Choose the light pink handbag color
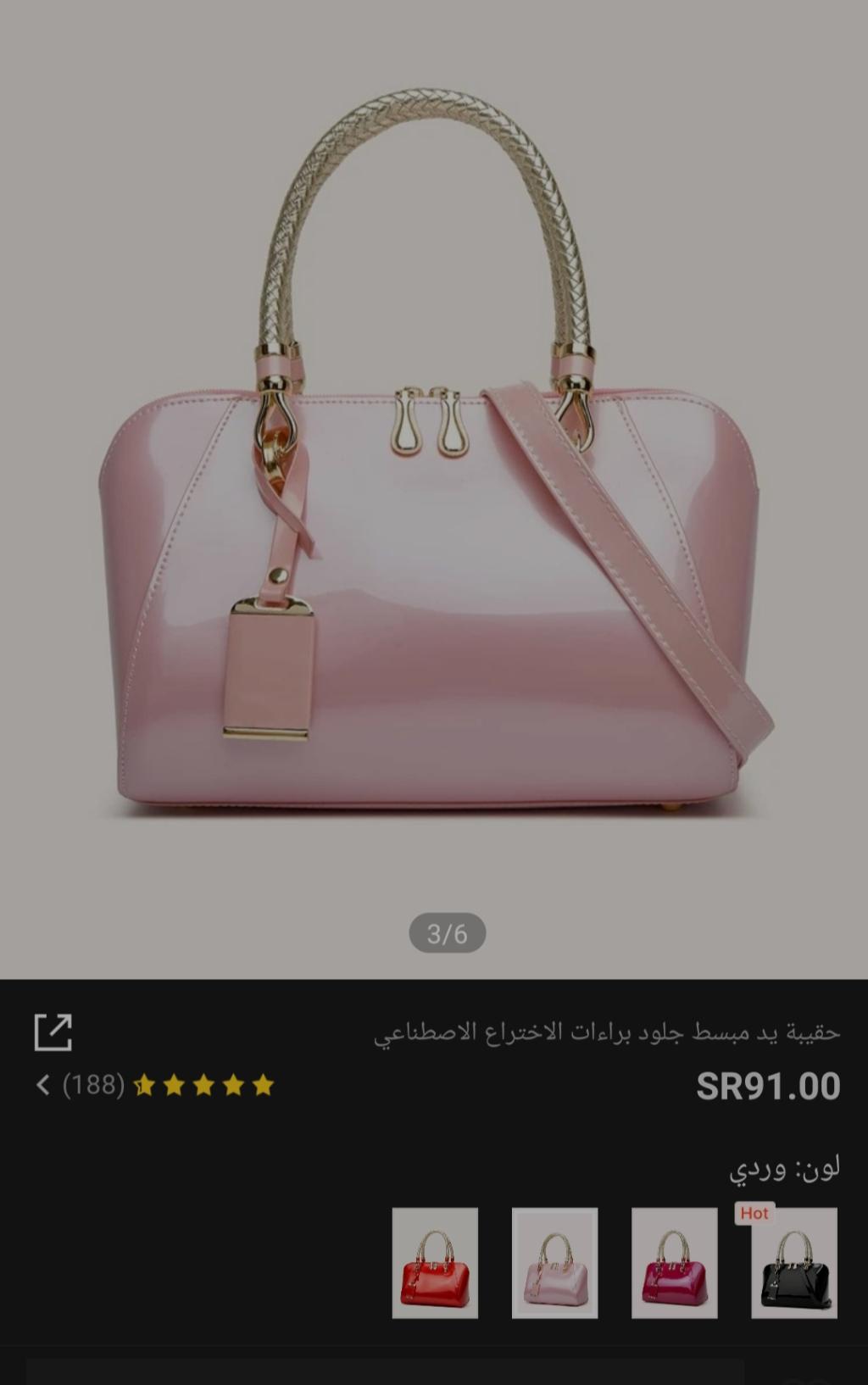Viewport: 868px width, 1385px height. click(554, 1263)
